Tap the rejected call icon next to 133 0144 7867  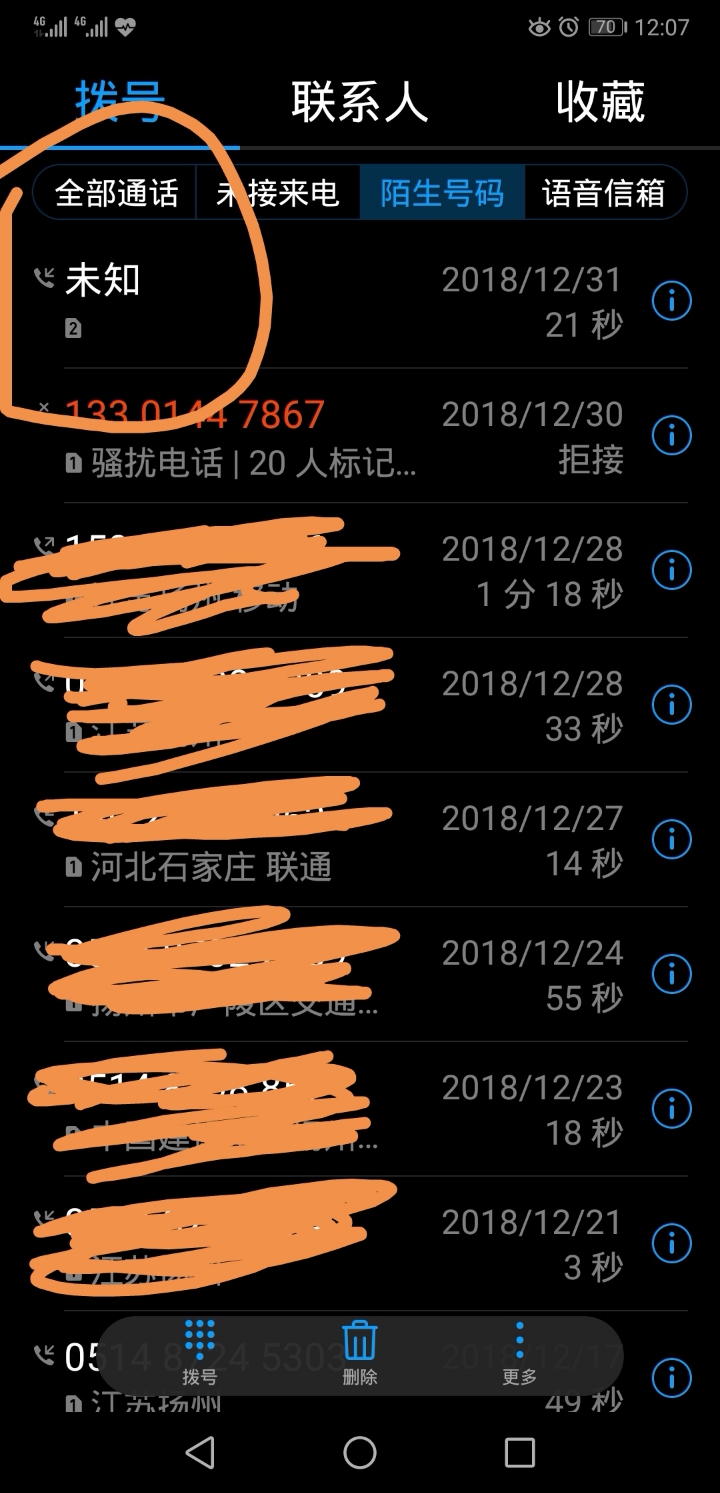click(x=42, y=408)
